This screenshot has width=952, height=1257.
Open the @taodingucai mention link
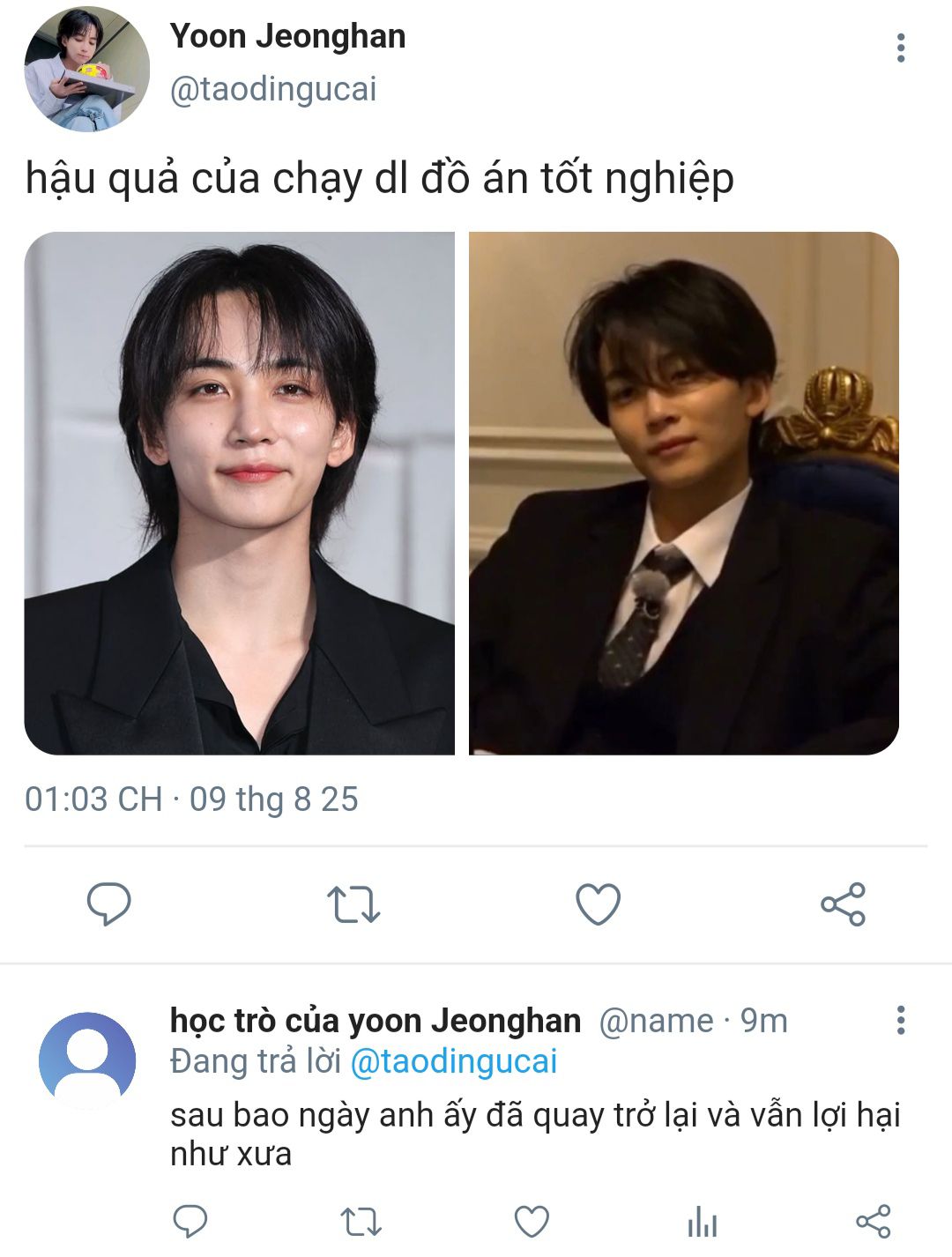click(x=454, y=1061)
